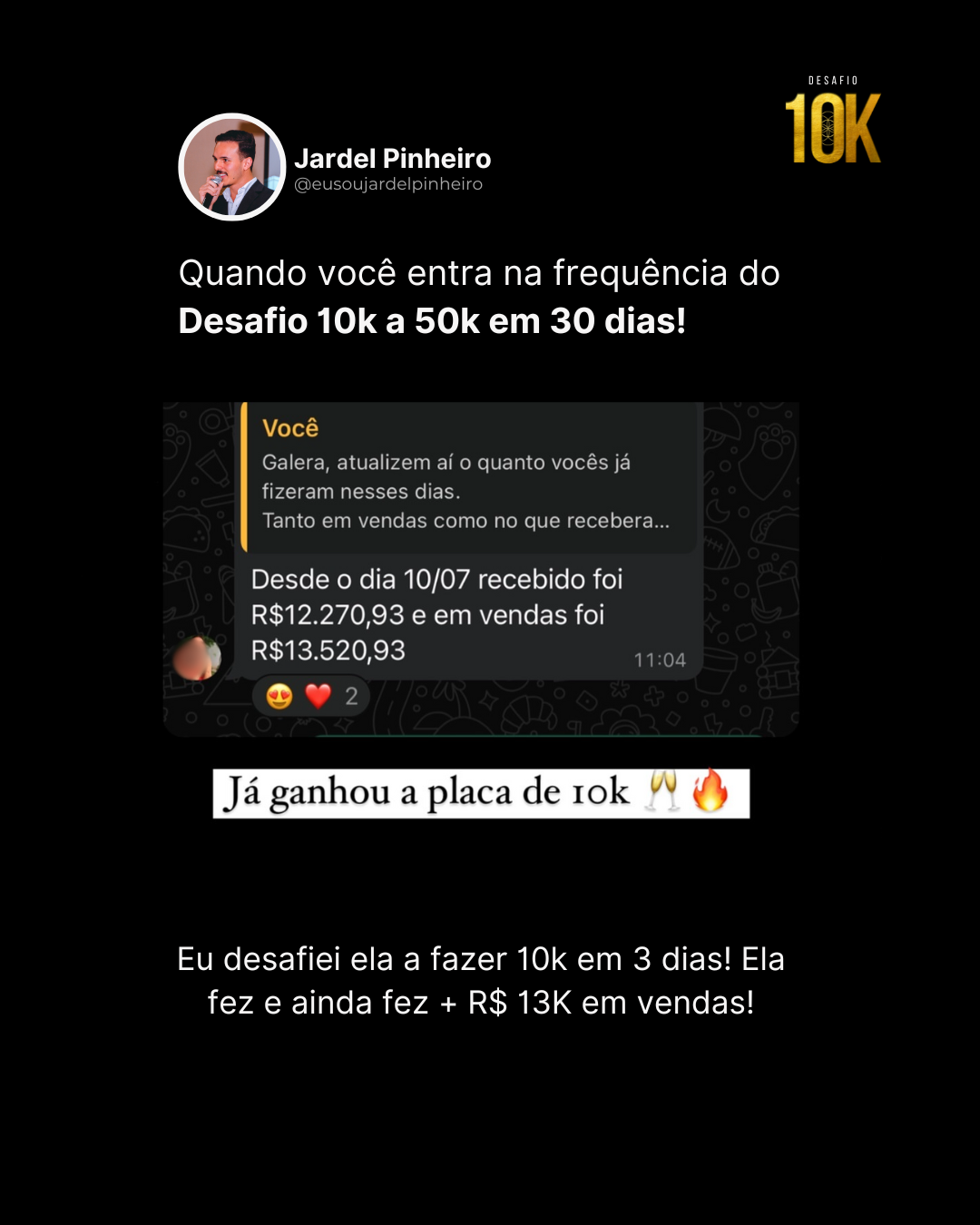The width and height of the screenshot is (980, 1225).
Task: Click the 'Já ganhou a placa de 10k' sticker
Action: coord(481,791)
